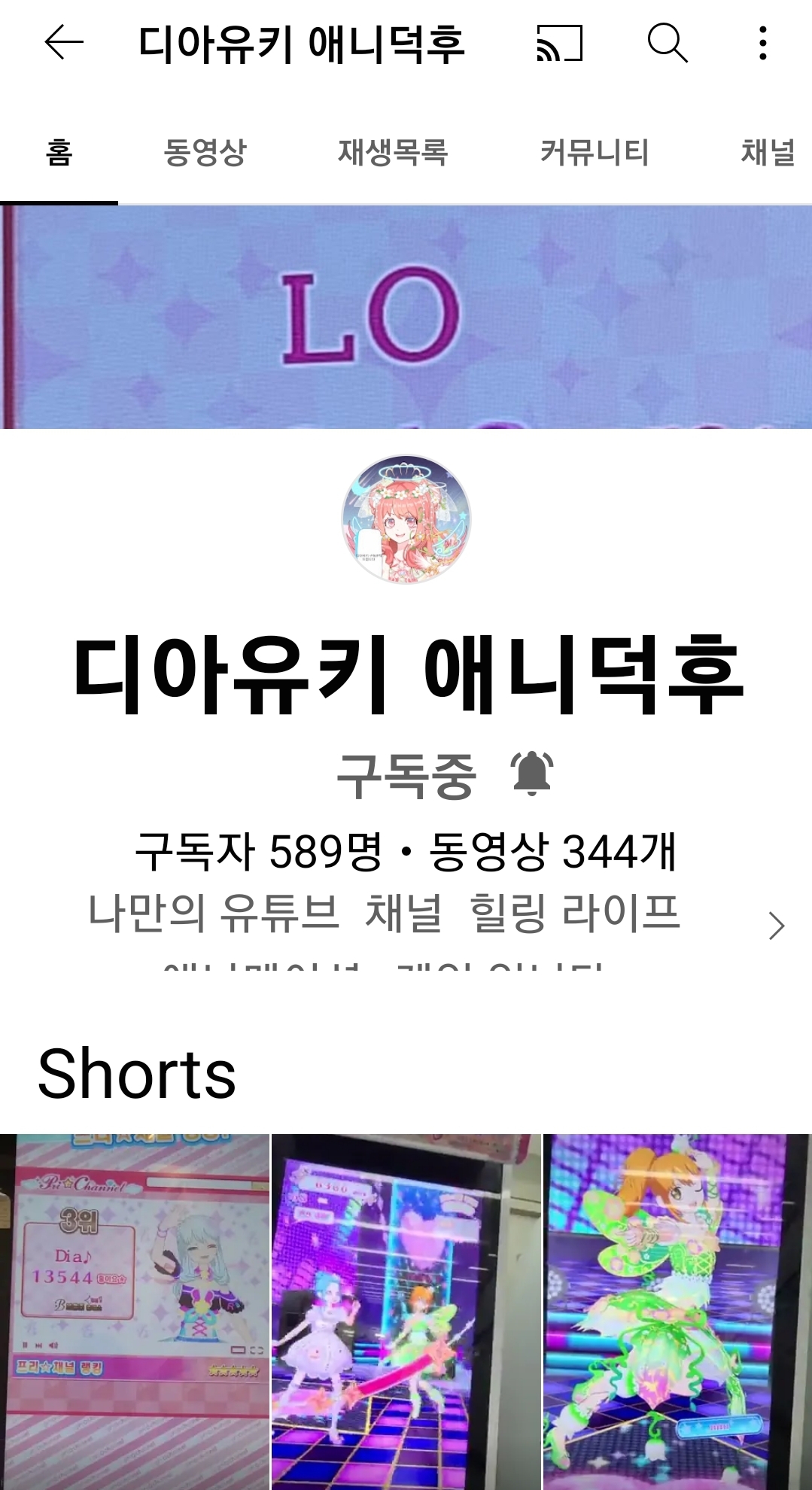Switch to the 동영상 tab
The image size is (812, 1490).
(x=205, y=153)
